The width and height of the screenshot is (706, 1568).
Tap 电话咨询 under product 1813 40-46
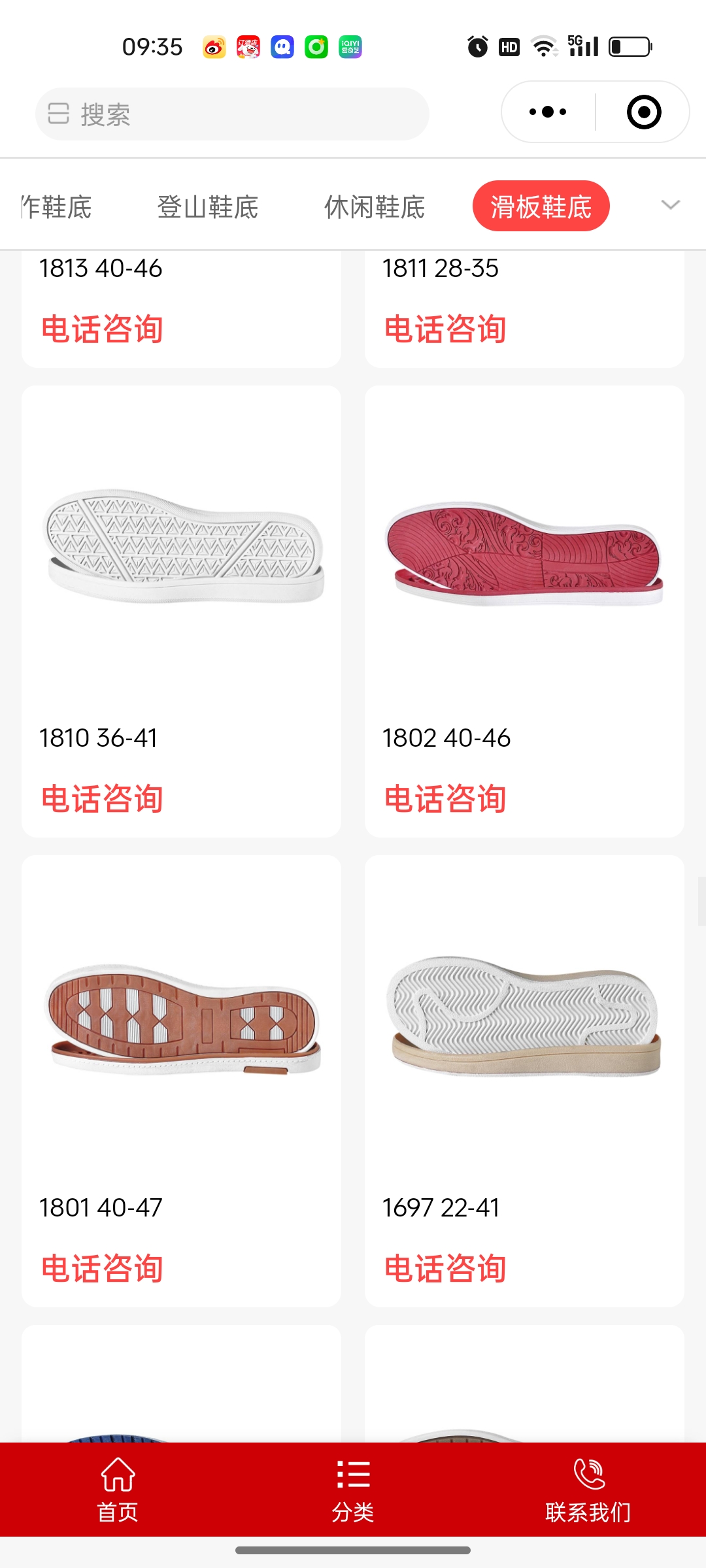point(102,329)
